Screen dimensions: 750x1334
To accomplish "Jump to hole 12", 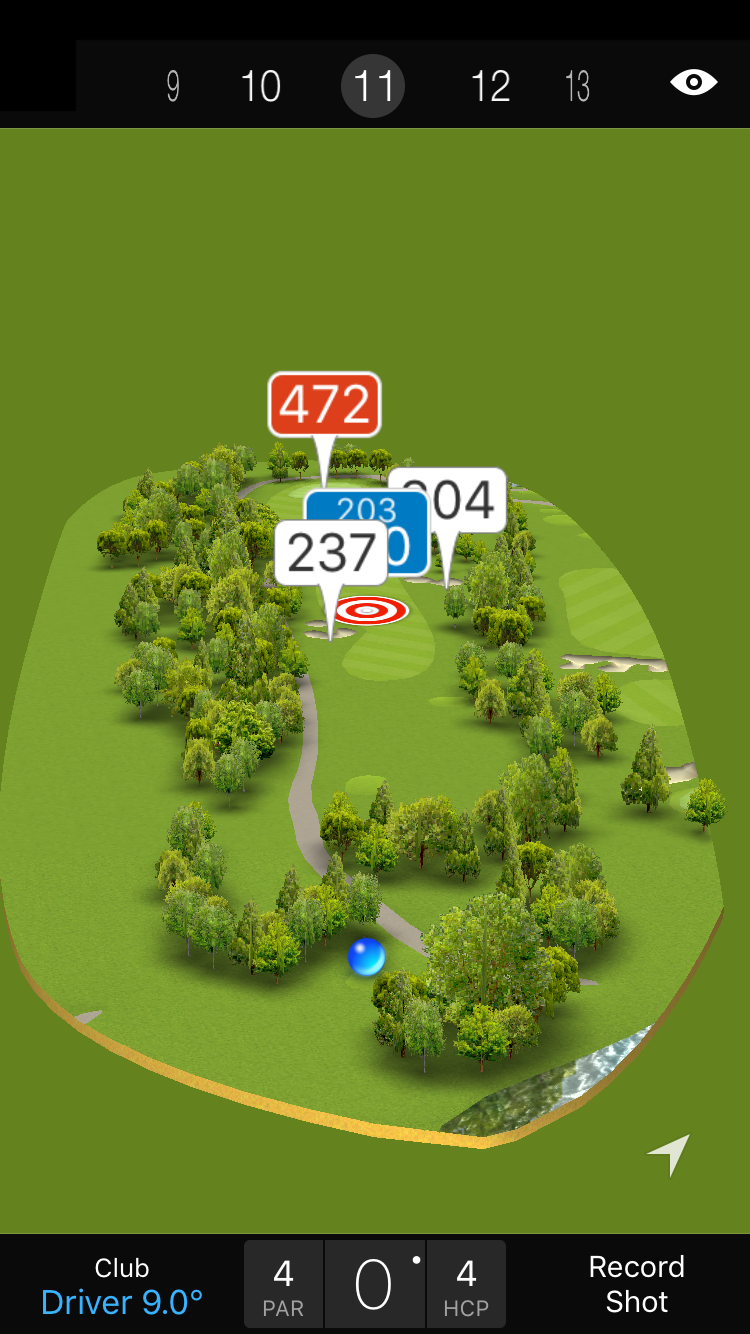I will [x=490, y=87].
